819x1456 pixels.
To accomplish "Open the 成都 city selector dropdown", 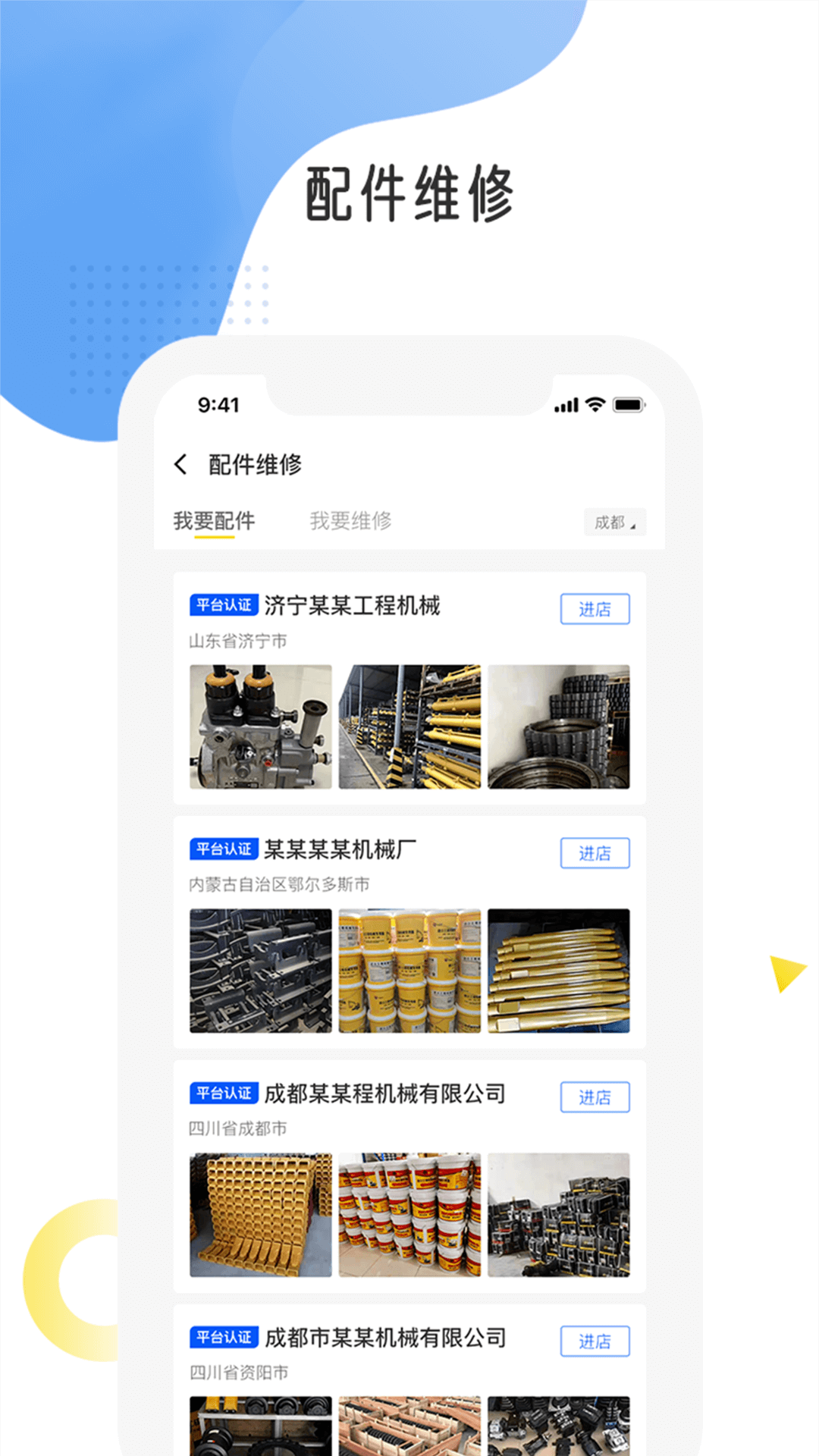I will click(x=615, y=522).
